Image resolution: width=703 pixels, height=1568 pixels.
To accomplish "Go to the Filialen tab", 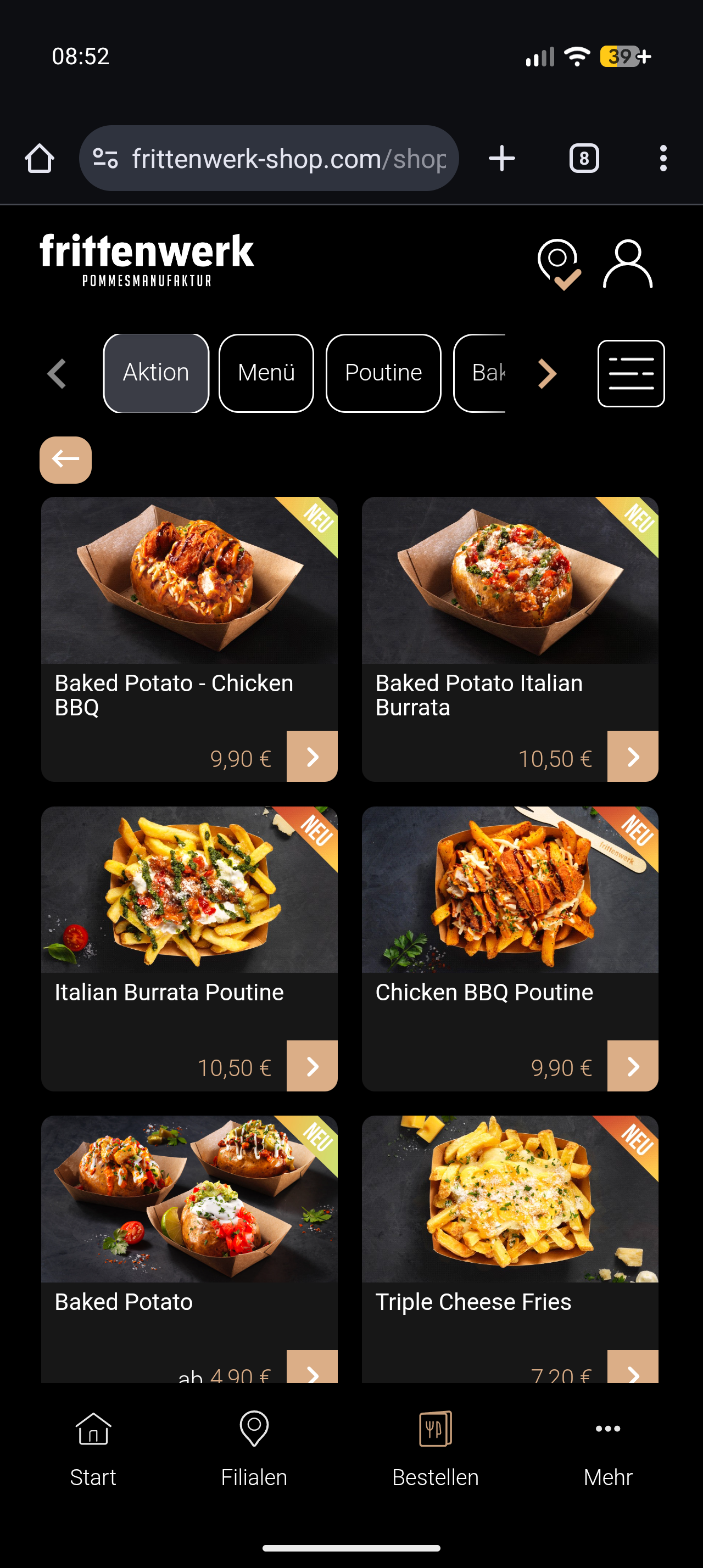I will click(x=254, y=1449).
